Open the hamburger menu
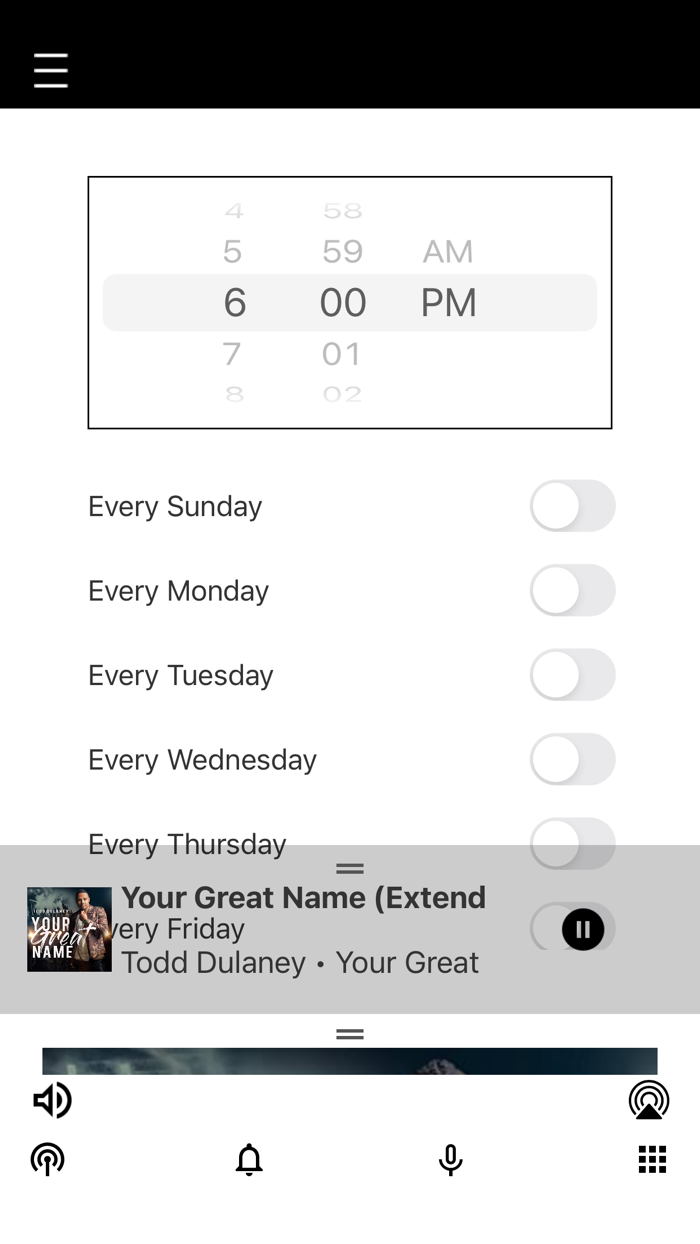The image size is (700, 1244). click(x=51, y=71)
